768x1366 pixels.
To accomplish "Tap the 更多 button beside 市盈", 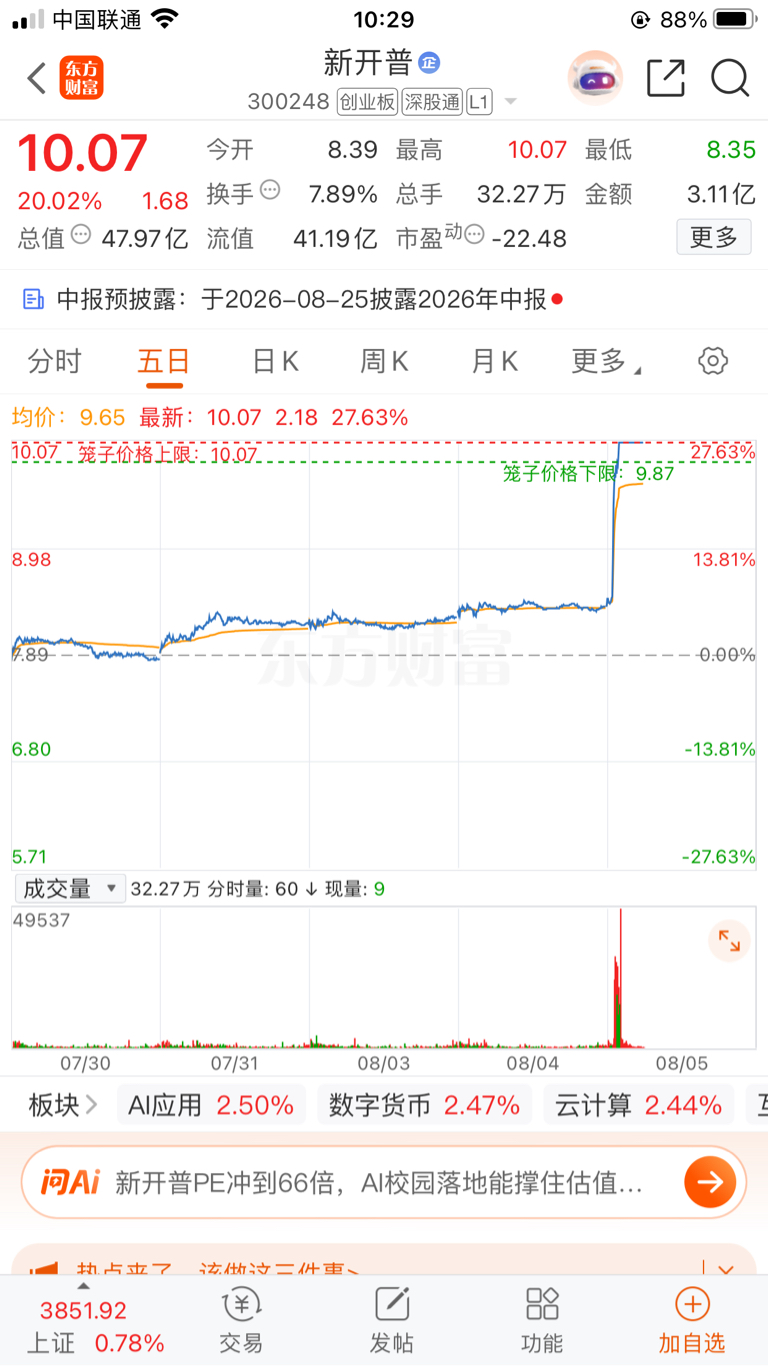I will click(714, 237).
